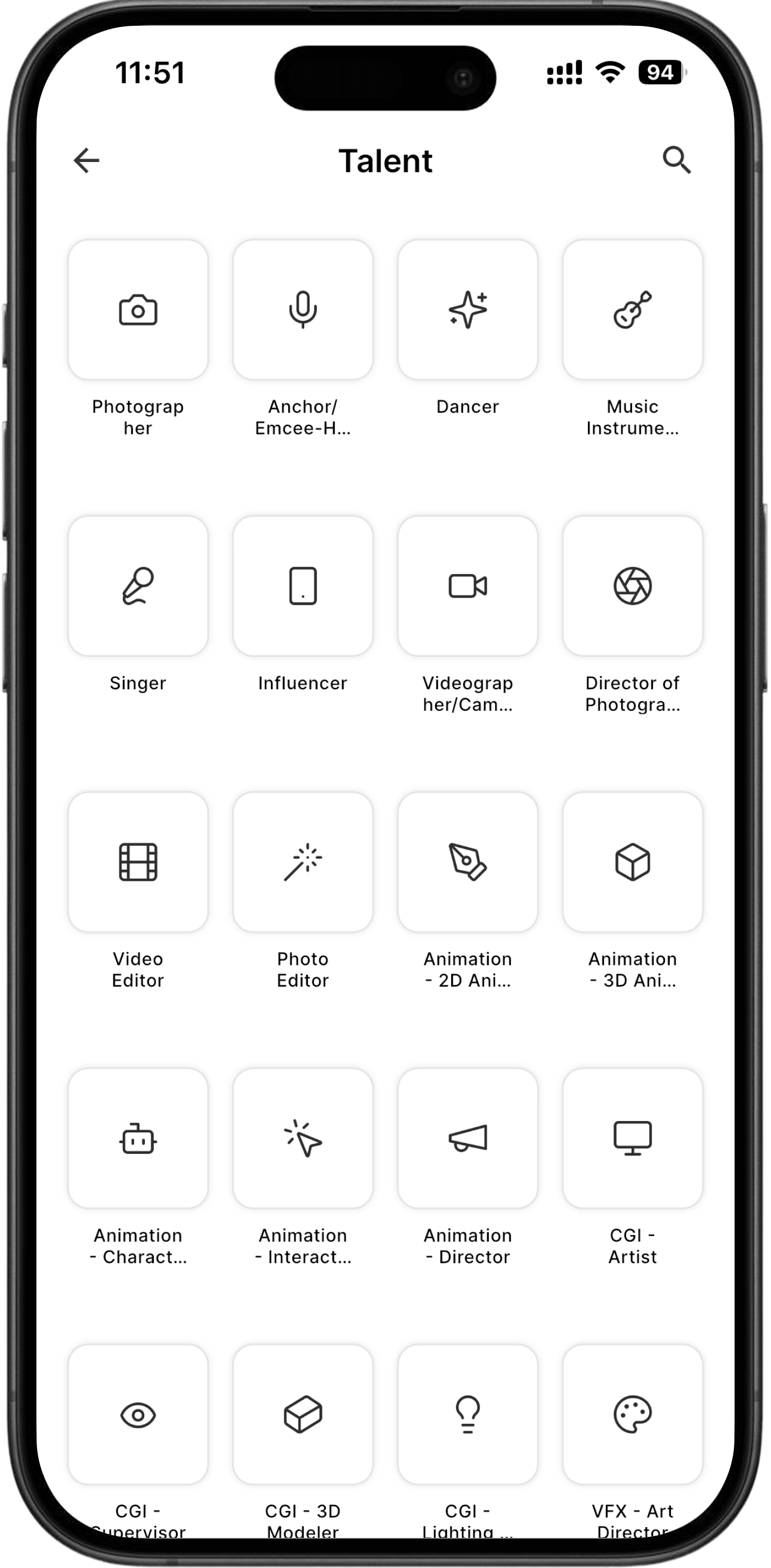Image resolution: width=771 pixels, height=1568 pixels.
Task: Pick the Photo Editor category
Action: coord(303,862)
